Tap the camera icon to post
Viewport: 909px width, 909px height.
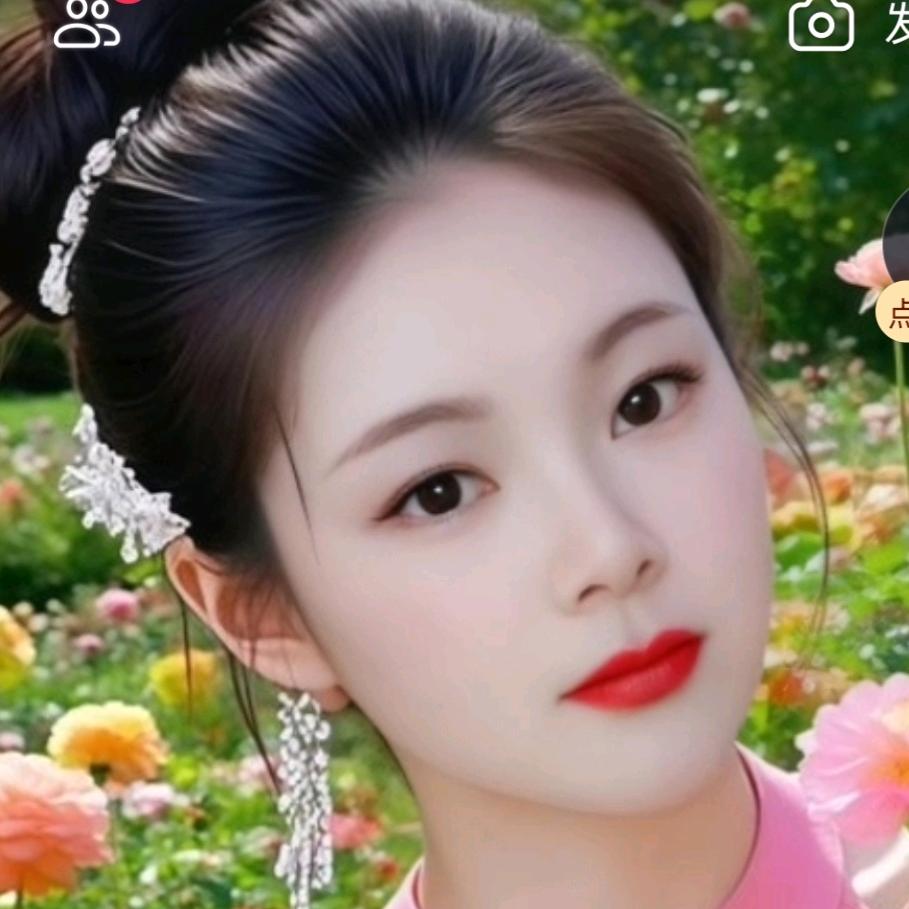pos(821,24)
